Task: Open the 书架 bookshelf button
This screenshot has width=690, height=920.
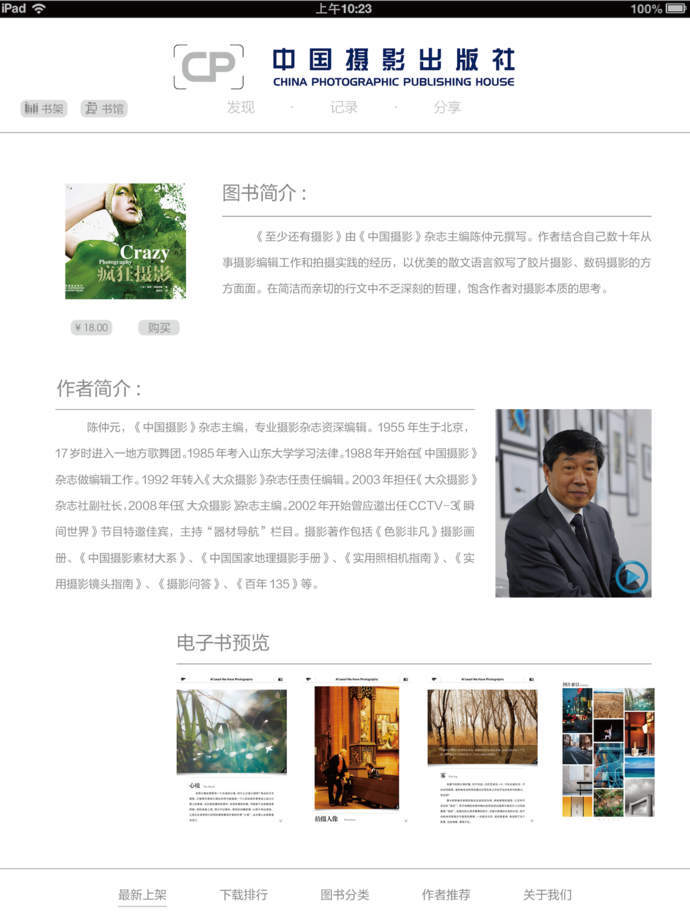Action: (x=44, y=109)
